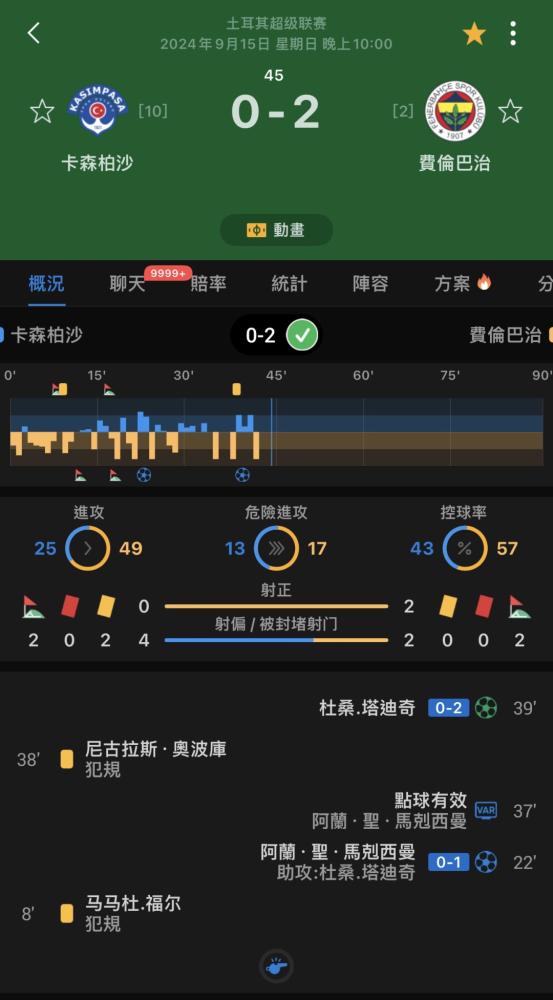Favorite the 費倫巴治 team star

510,112
